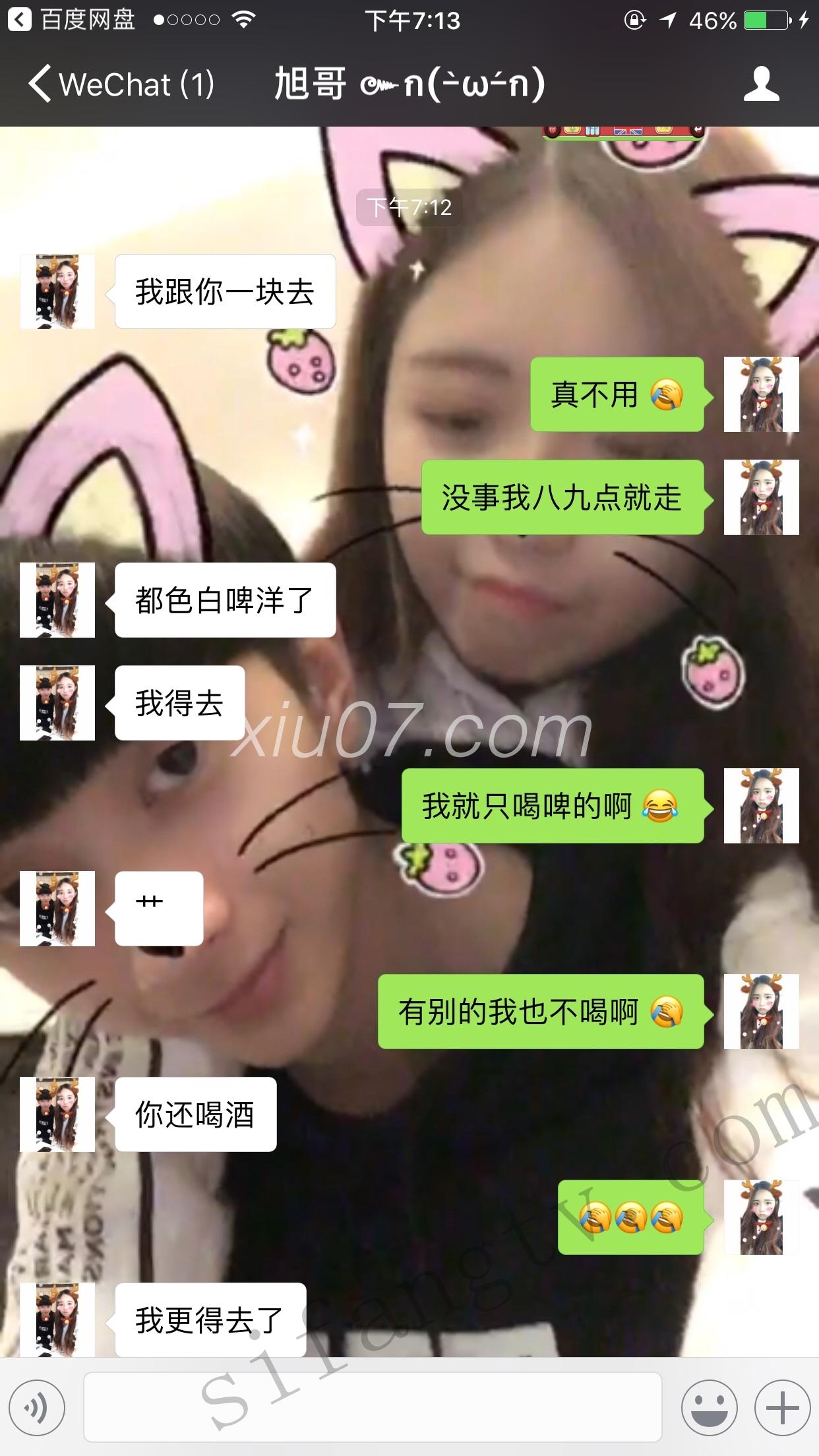Screen dimensions: 819x1456
Task: Switch to voice message input
Action: [x=37, y=1408]
